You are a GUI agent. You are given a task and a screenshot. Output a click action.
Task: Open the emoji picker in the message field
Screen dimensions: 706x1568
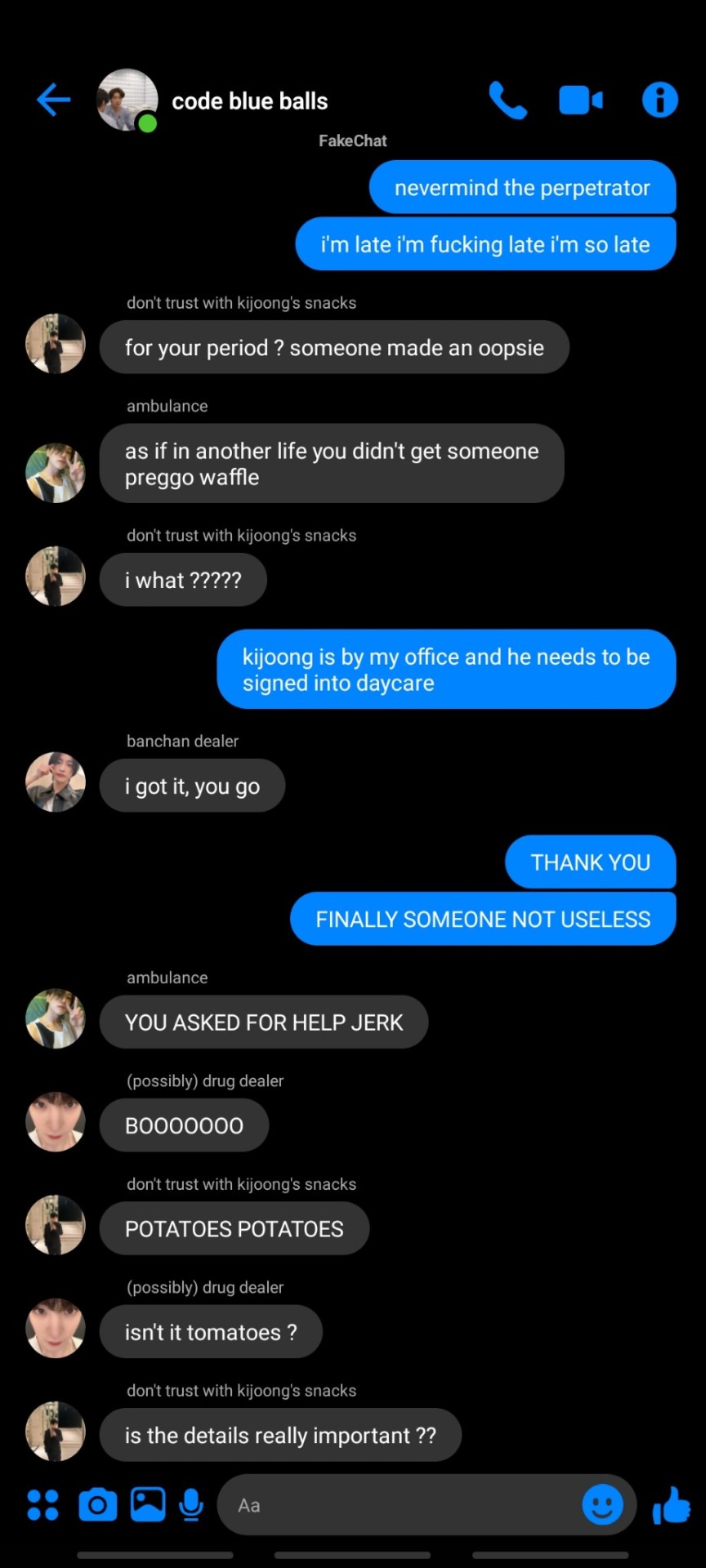(602, 1504)
